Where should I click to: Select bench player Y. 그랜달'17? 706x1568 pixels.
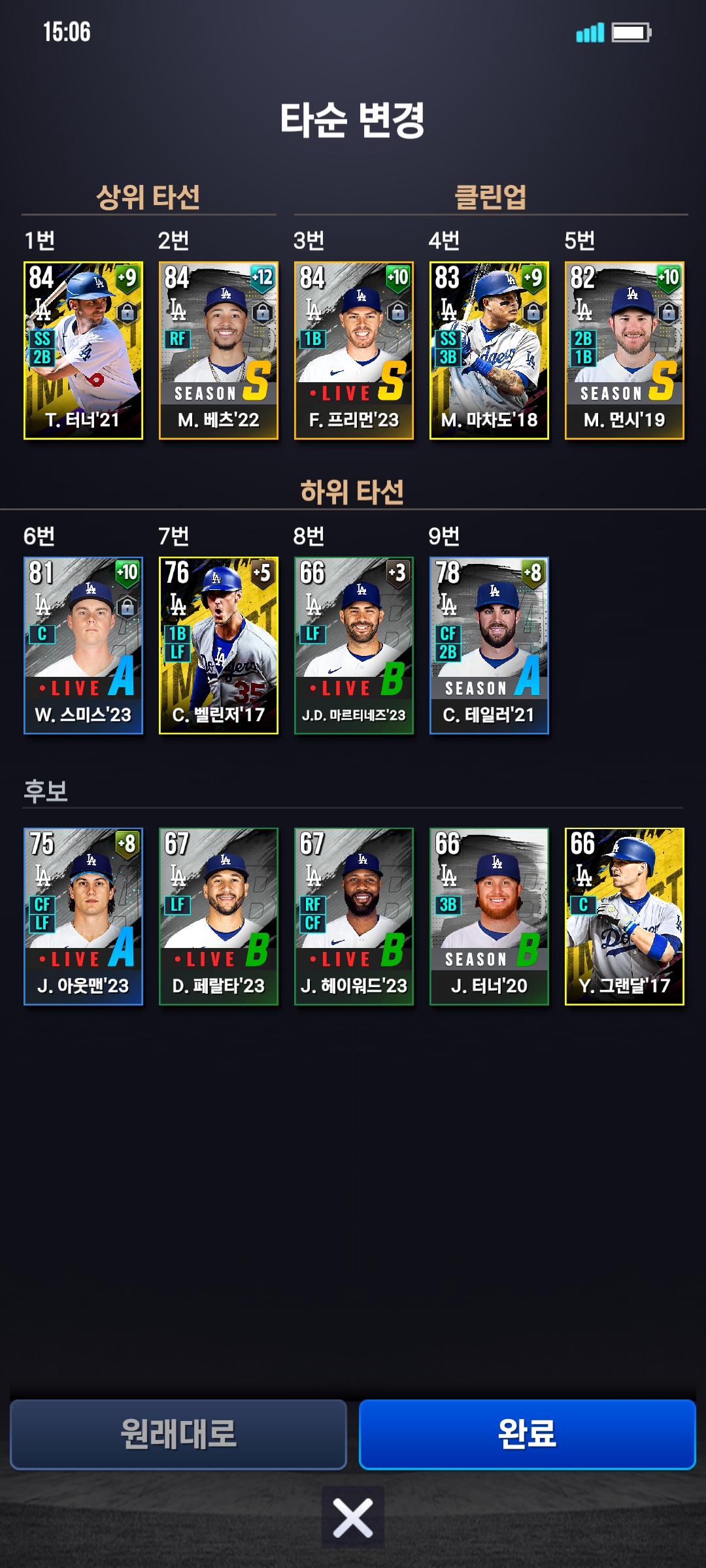pyautogui.click(x=624, y=917)
